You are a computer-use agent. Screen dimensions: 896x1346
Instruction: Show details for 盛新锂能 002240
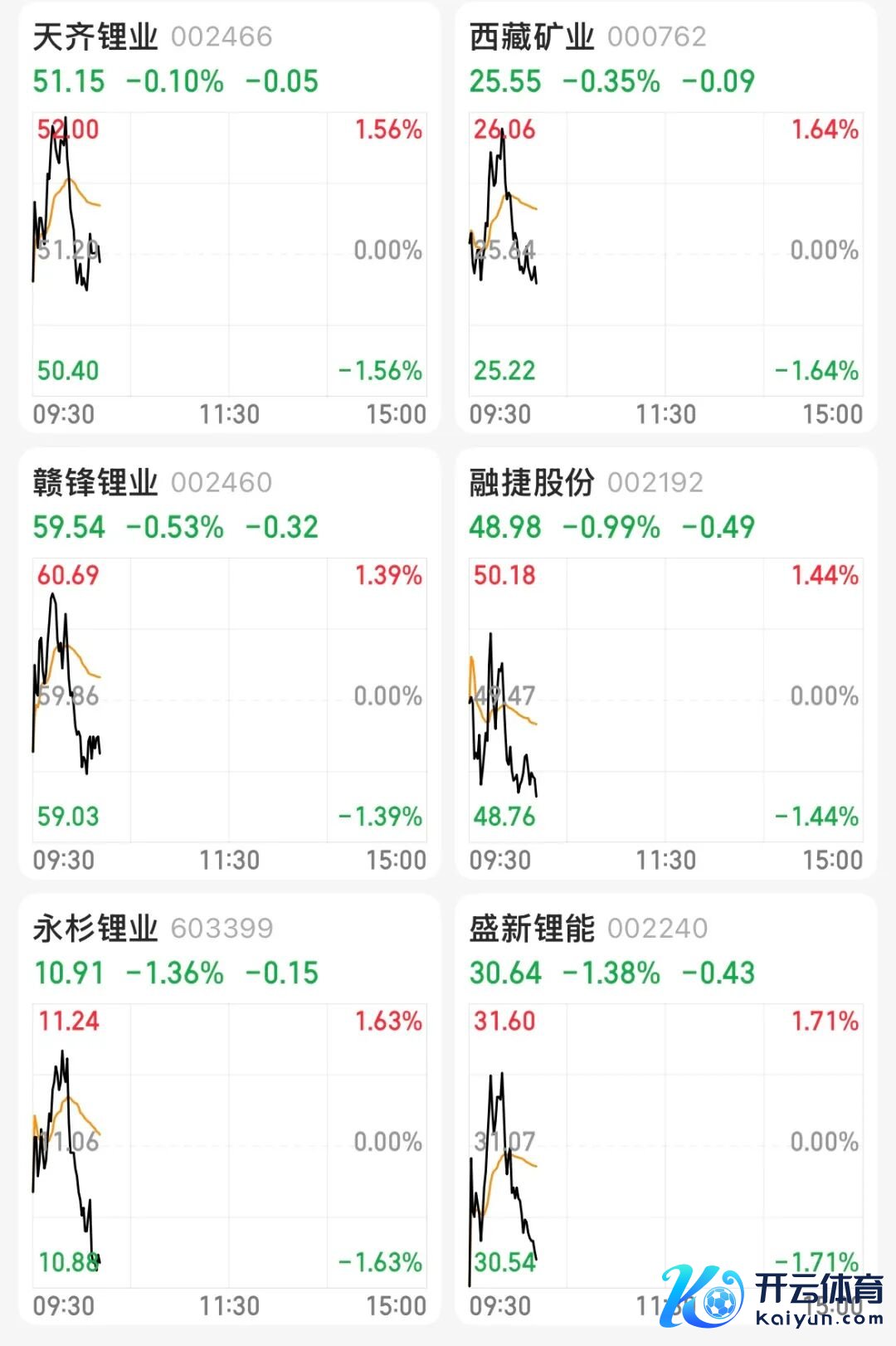pos(665,1109)
